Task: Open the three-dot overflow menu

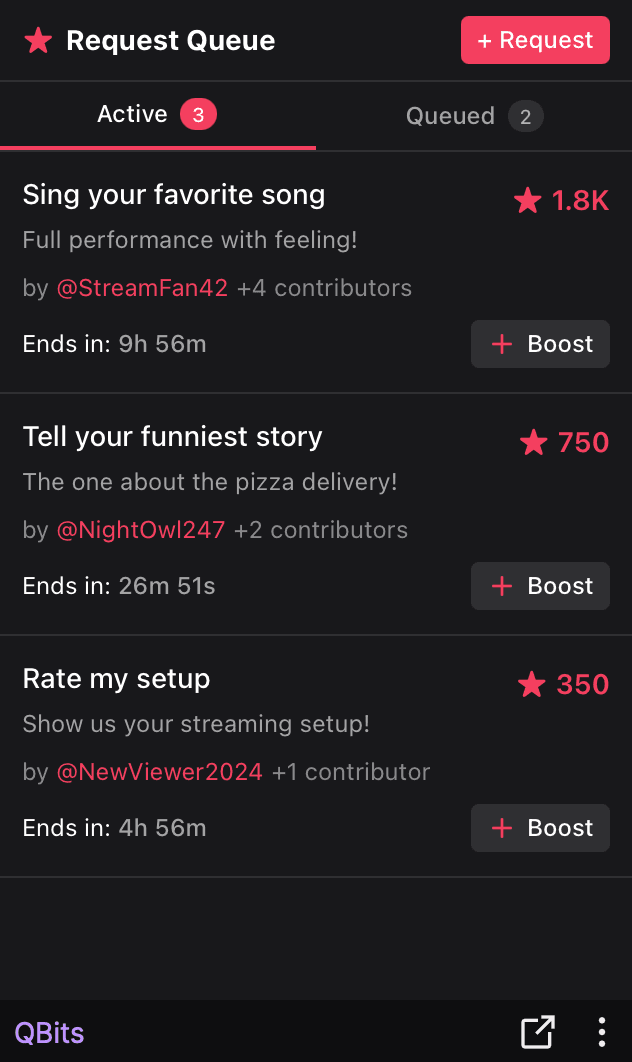Action: [602, 1032]
